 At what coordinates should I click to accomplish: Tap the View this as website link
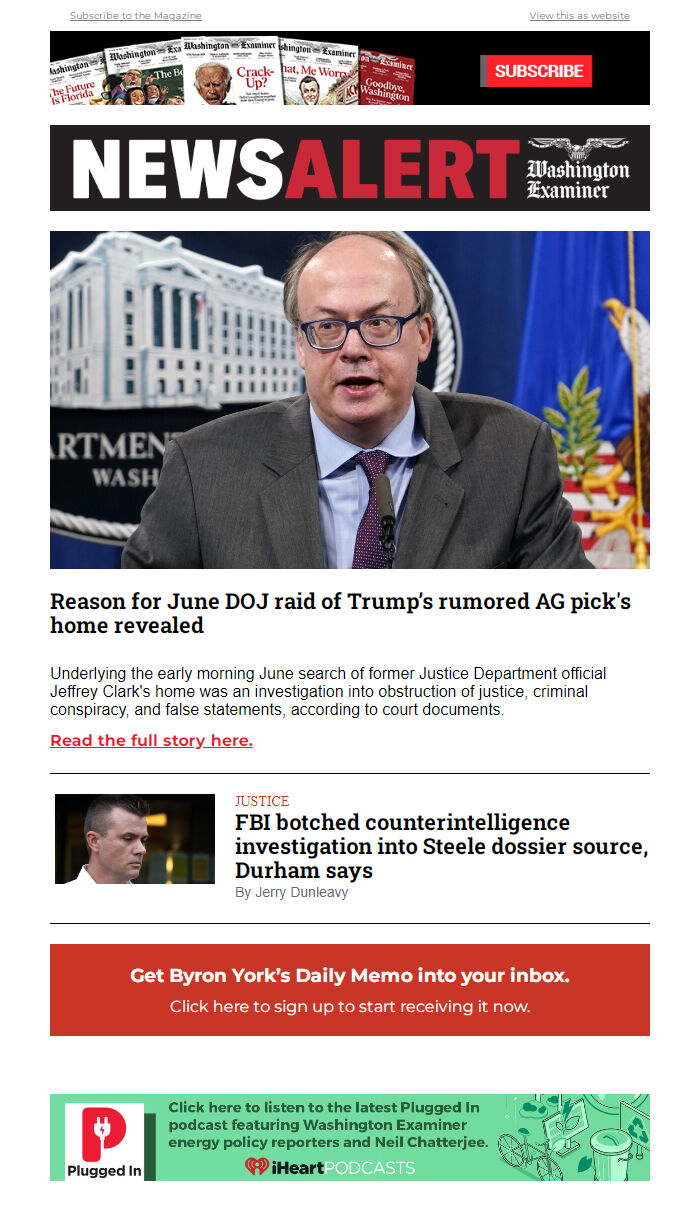pyautogui.click(x=579, y=16)
